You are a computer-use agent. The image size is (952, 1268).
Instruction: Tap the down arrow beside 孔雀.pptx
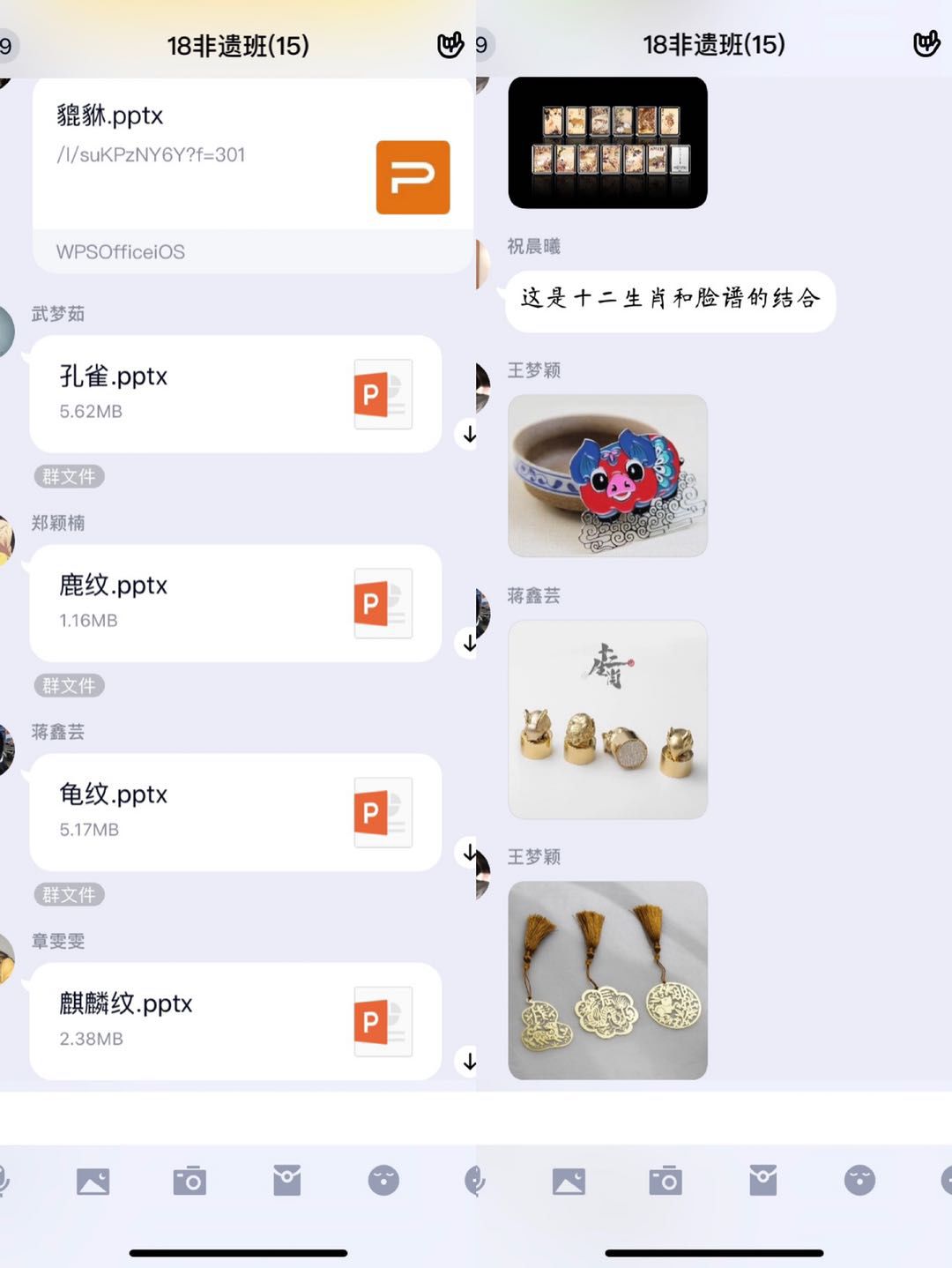(470, 434)
